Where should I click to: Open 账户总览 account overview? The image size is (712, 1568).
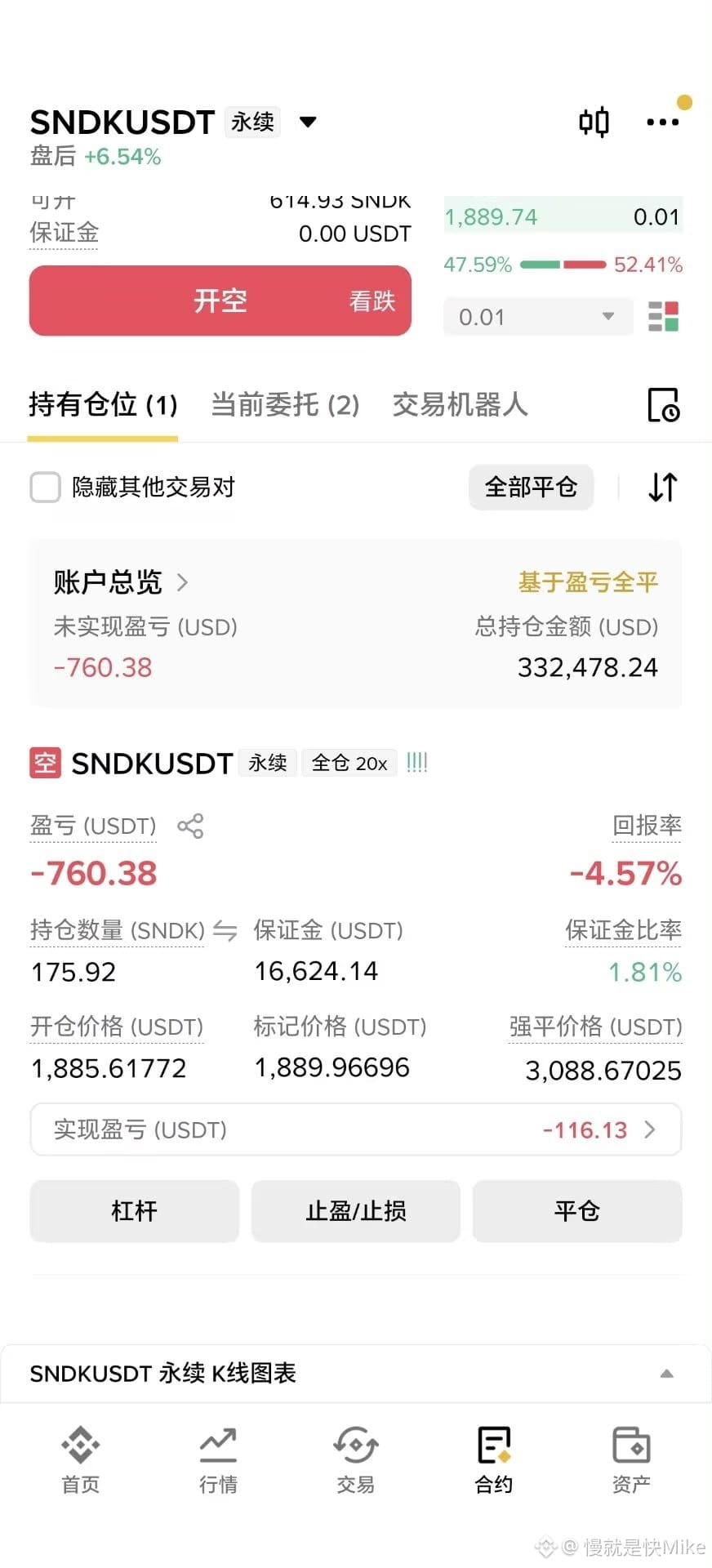click(121, 582)
